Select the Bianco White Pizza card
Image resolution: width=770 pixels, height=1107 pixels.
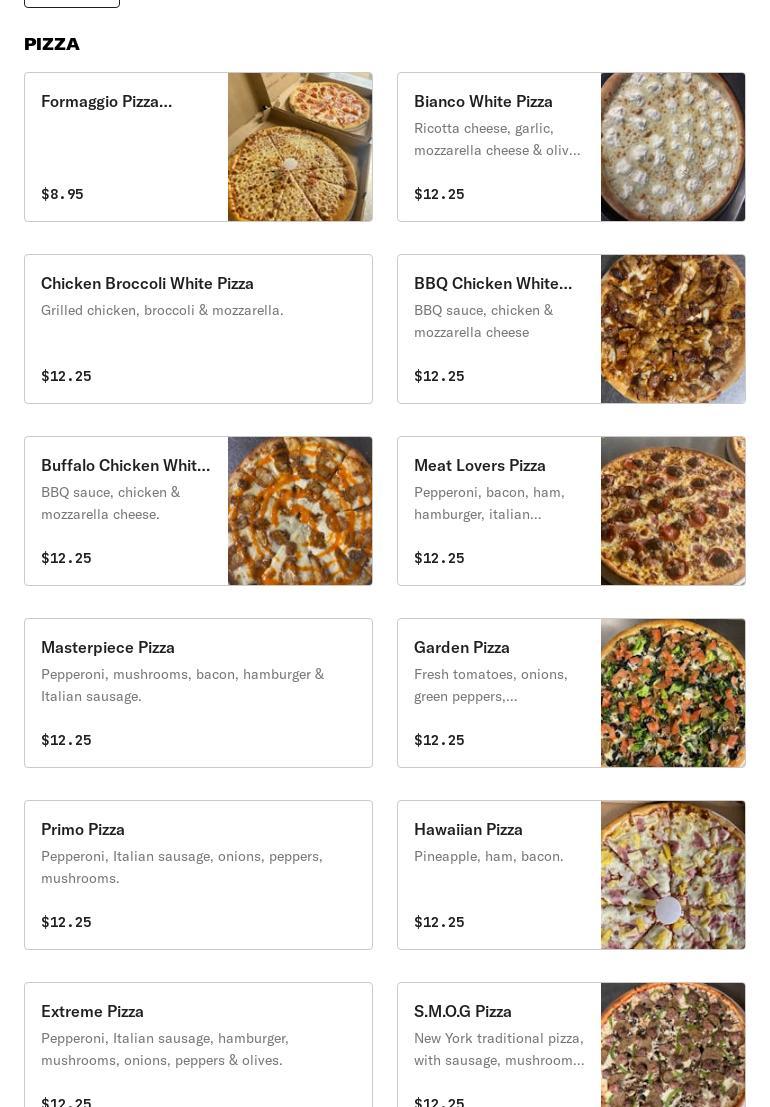click(571, 147)
